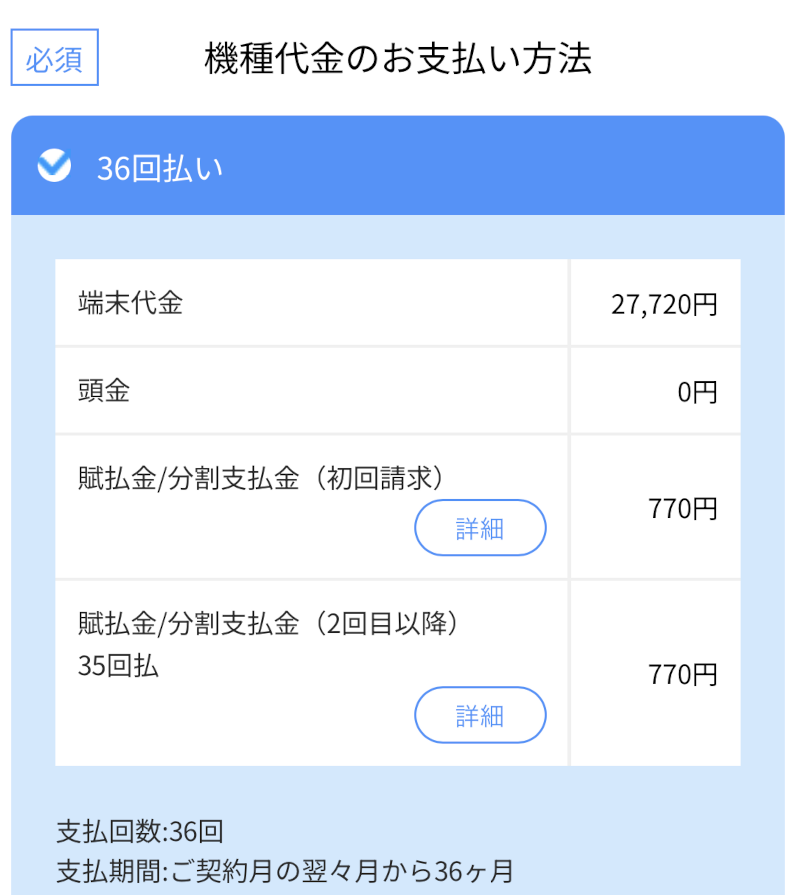Click the 機種代金のお支払い方法 title
Image resolution: width=800 pixels, height=895 pixels.
coord(399,58)
